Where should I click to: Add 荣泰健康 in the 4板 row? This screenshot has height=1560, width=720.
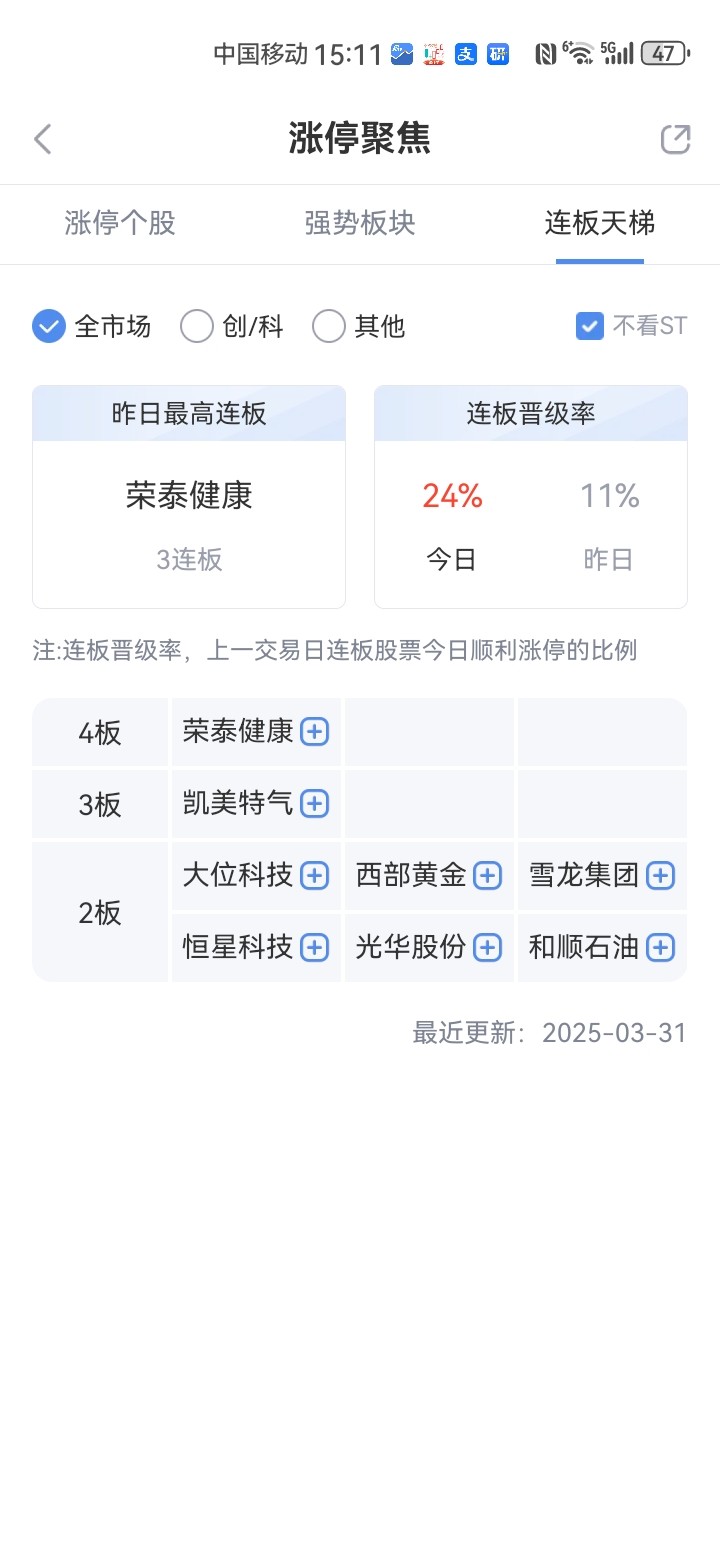tap(314, 732)
